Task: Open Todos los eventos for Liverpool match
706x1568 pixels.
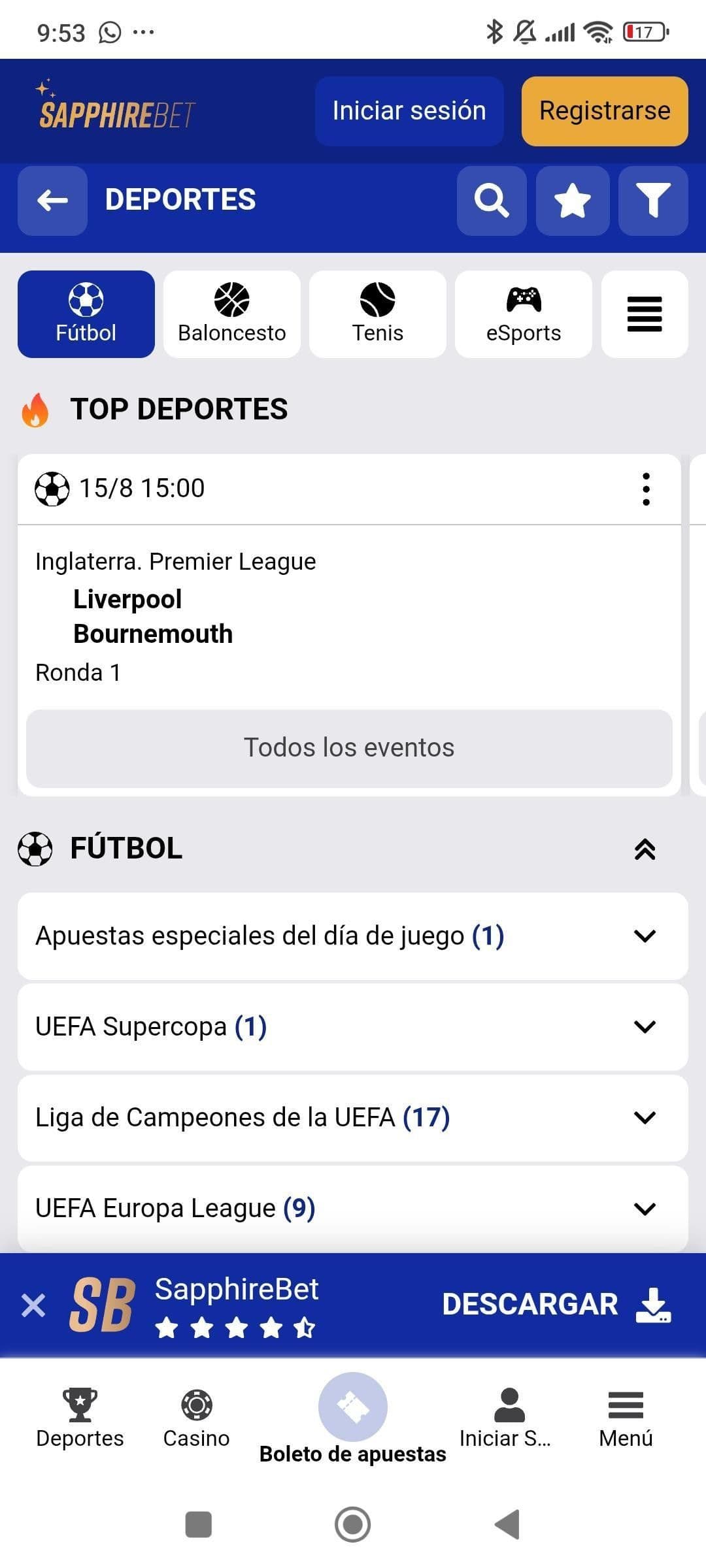Action: tap(349, 747)
